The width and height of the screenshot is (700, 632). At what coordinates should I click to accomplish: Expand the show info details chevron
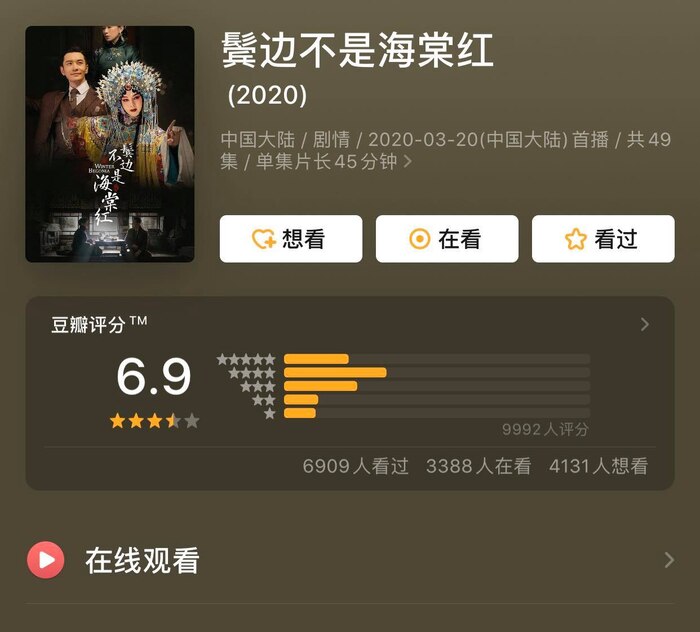[x=407, y=161]
